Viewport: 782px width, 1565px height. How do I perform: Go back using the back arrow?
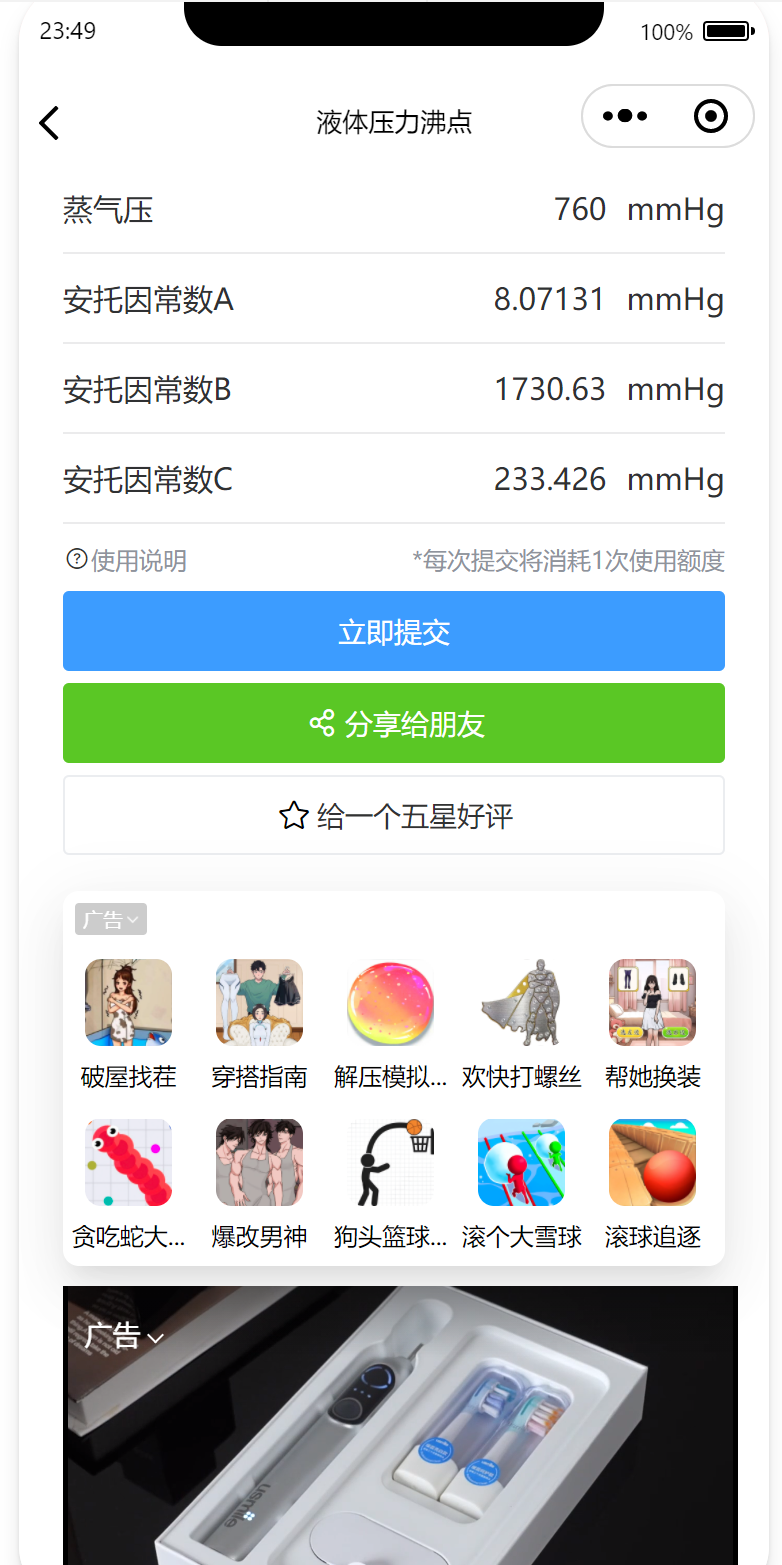click(48, 123)
